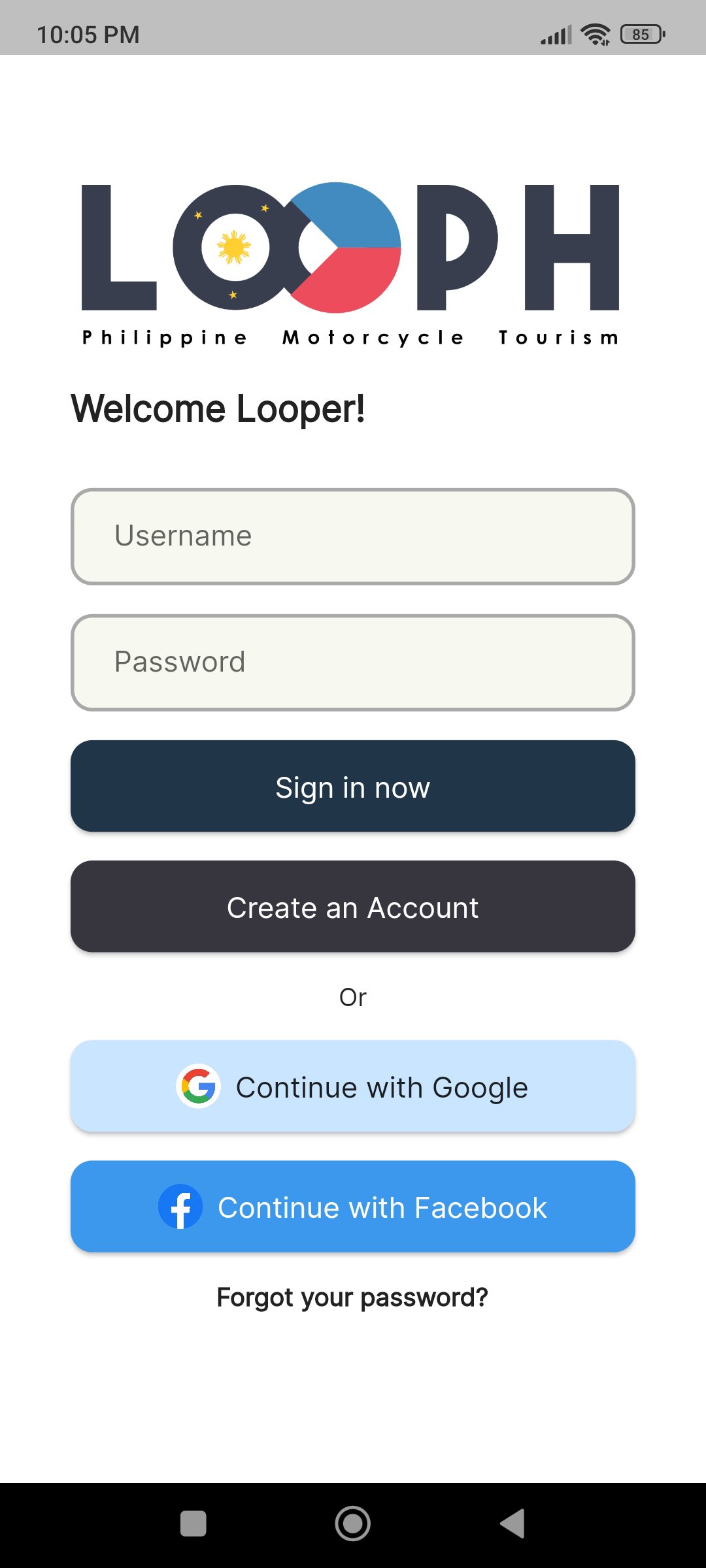Click the Welcome Looper heading
The image size is (706, 1568).
click(x=218, y=409)
